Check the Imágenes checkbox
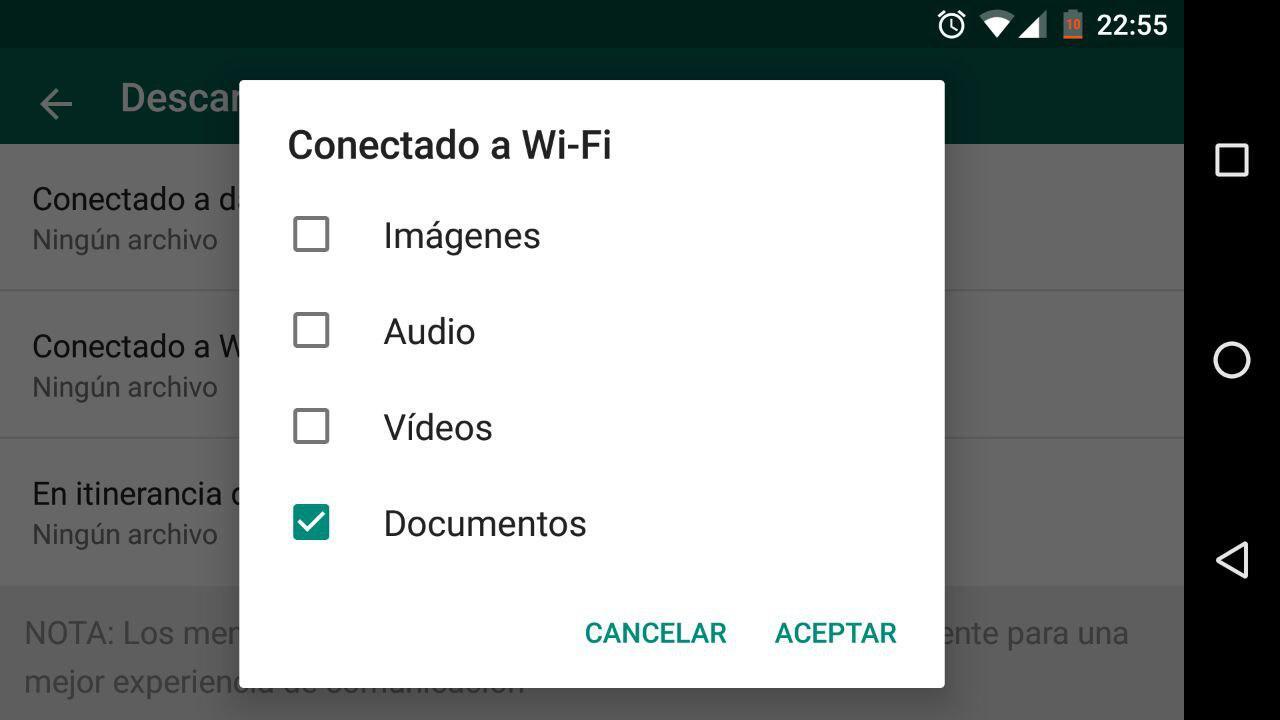The height and width of the screenshot is (720, 1280). coord(311,235)
